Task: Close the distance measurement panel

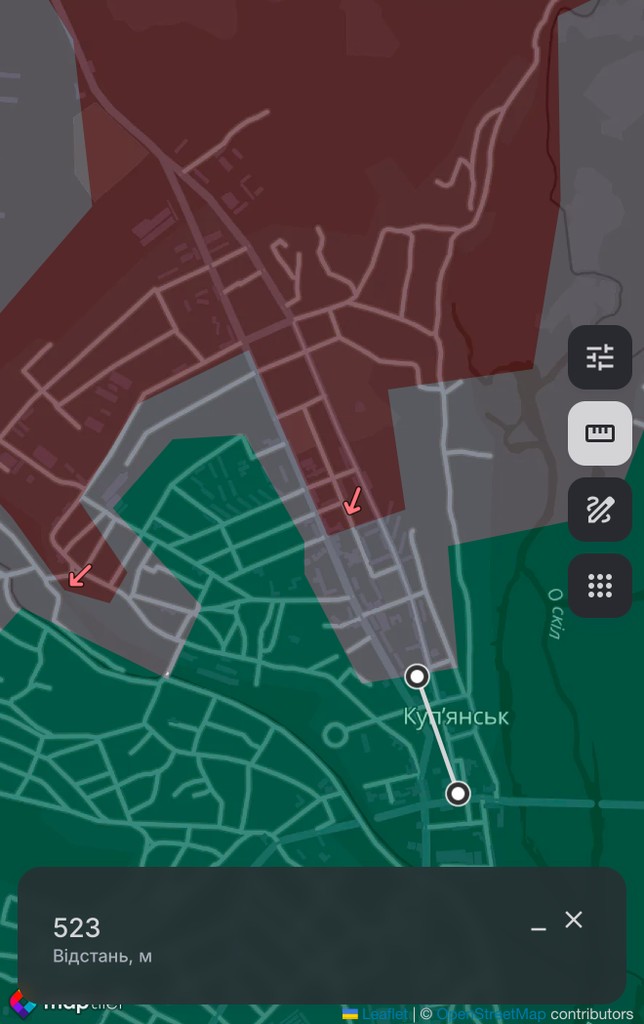Action: click(573, 919)
